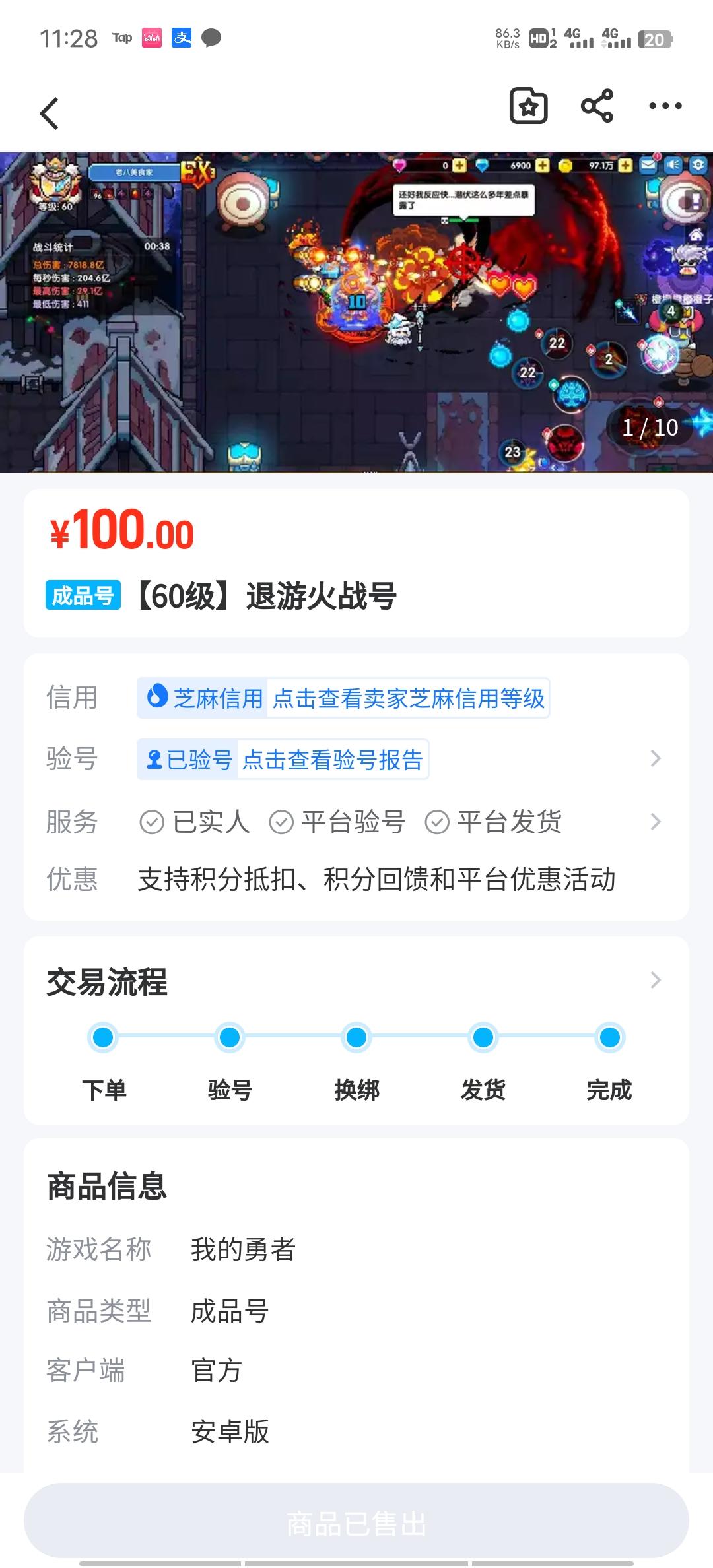The image size is (713, 1568).
Task: Select the 完成 step indicator
Action: [x=609, y=1037]
